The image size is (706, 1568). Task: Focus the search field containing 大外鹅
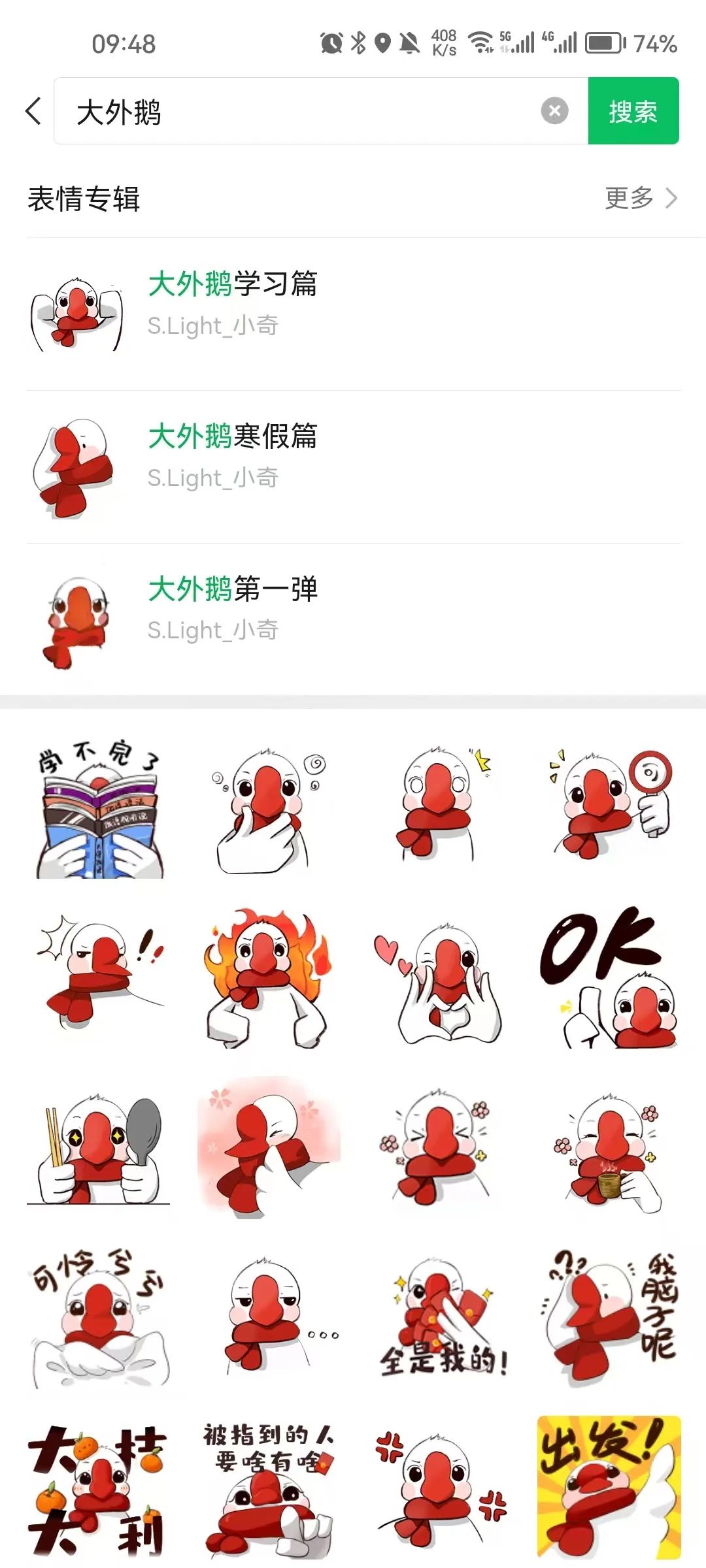pos(294,111)
